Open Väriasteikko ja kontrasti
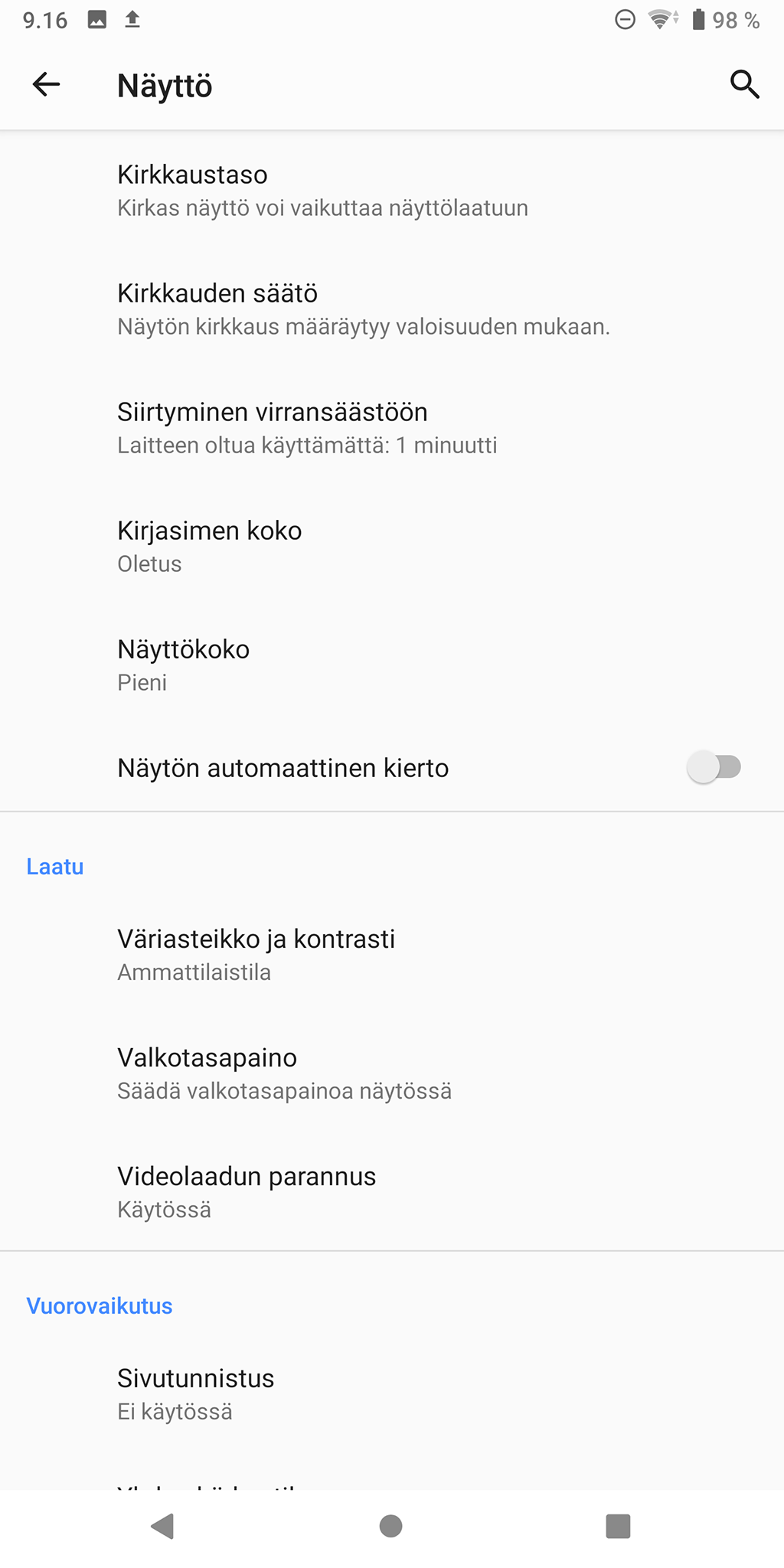The height and width of the screenshot is (1568, 784). pos(392,955)
